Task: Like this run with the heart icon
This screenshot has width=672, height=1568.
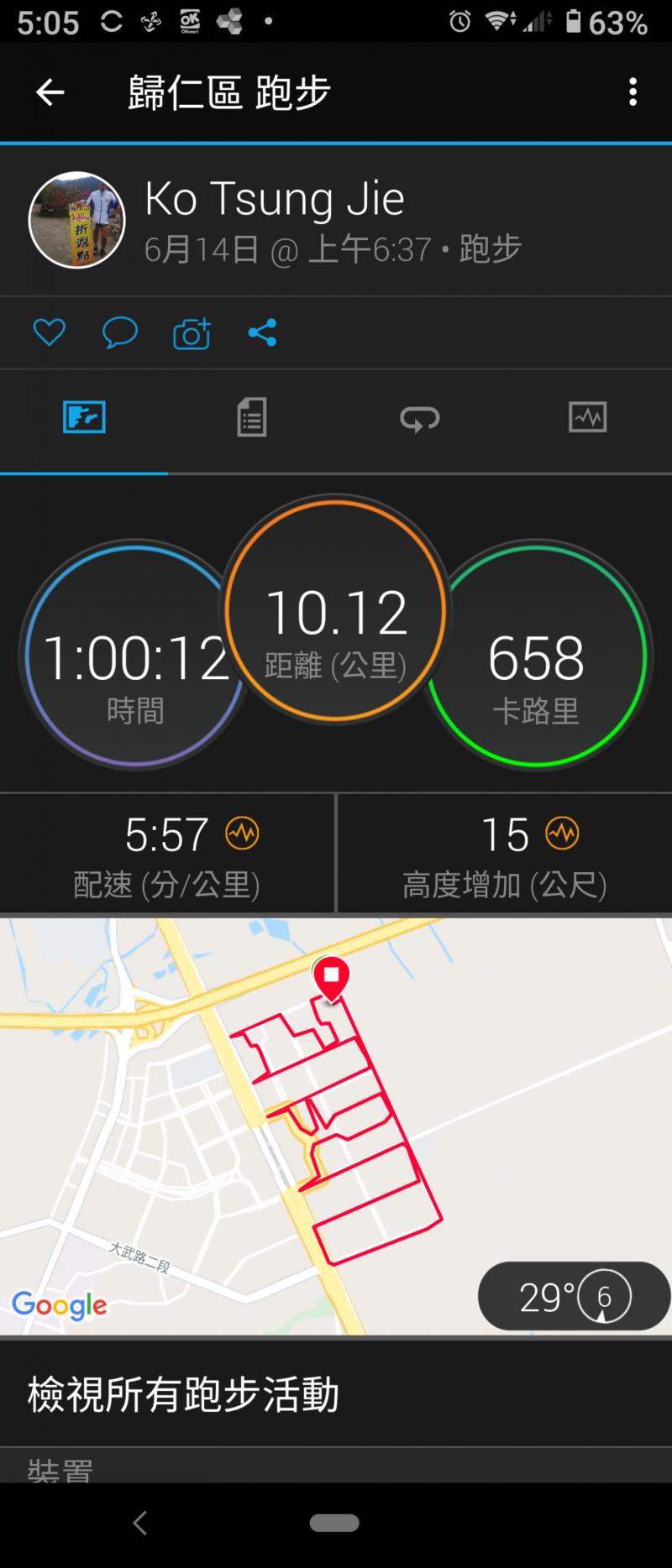Action: pos(49,333)
